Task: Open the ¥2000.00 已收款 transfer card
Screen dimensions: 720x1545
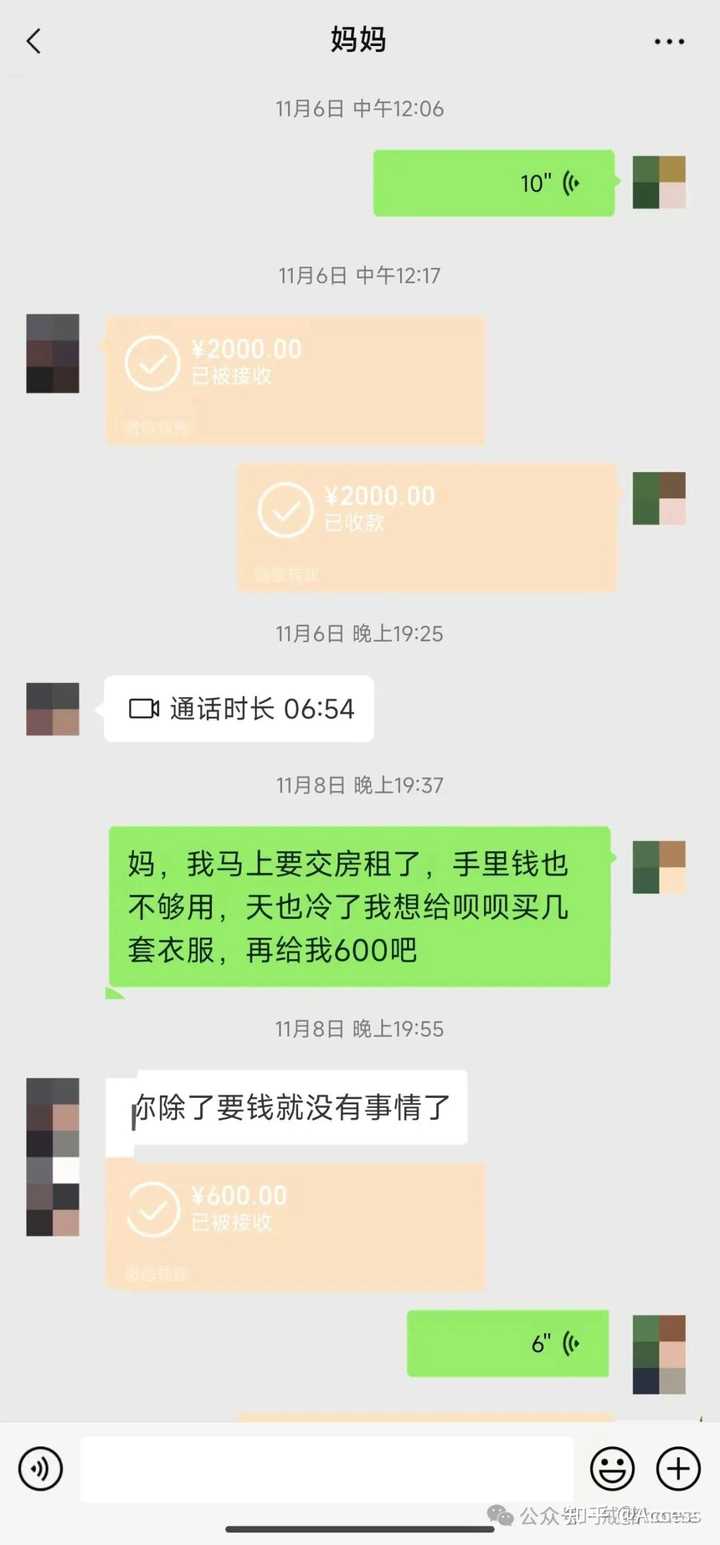Action: click(427, 526)
